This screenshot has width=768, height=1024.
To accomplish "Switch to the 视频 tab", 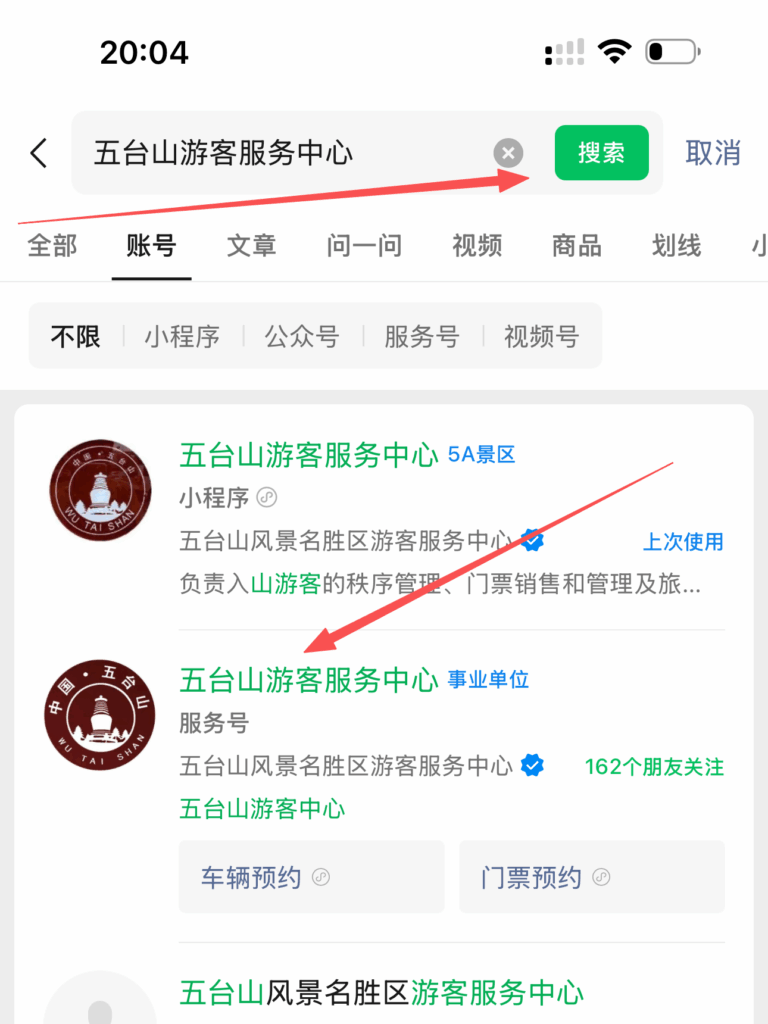I will pos(477,245).
